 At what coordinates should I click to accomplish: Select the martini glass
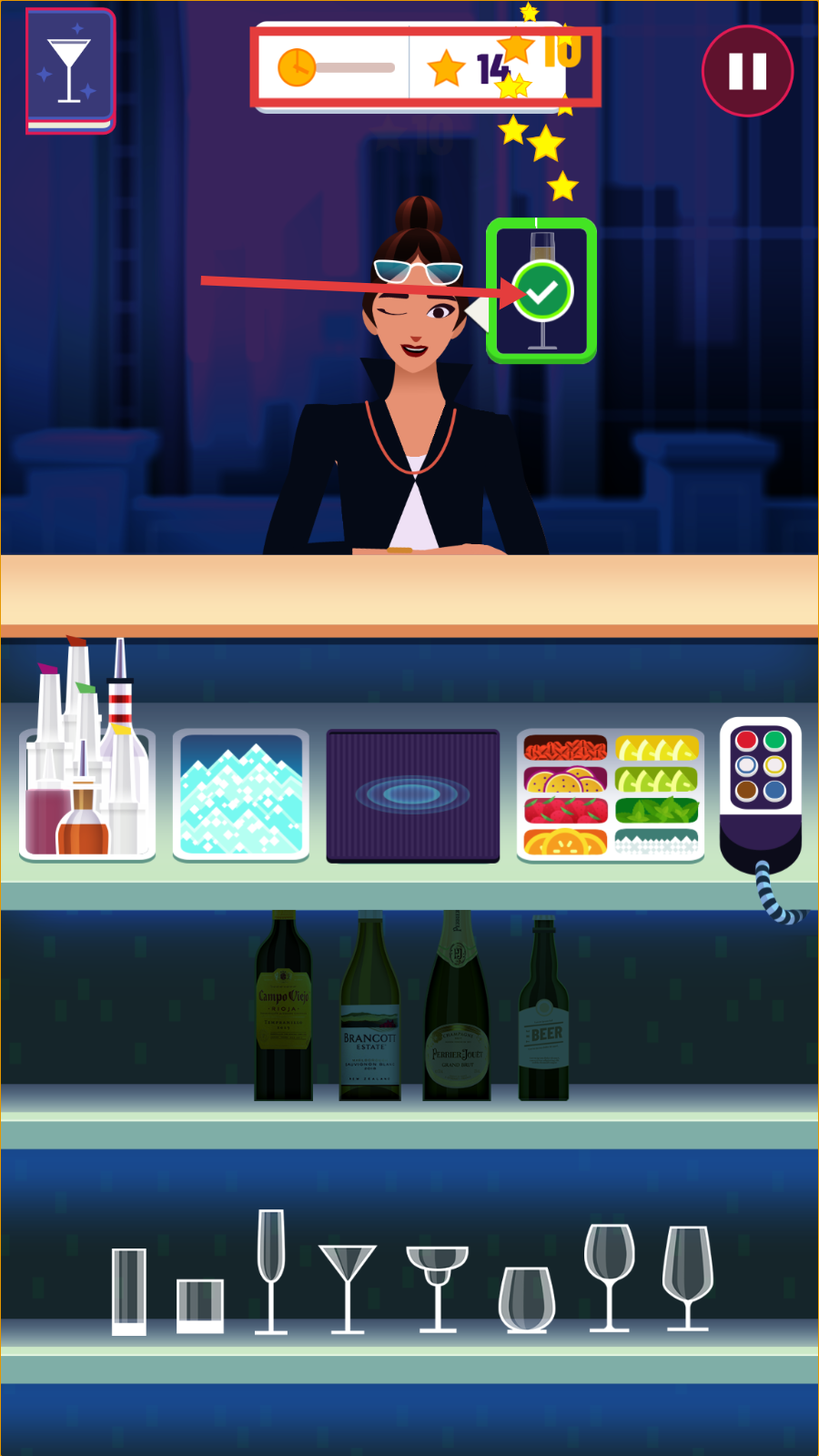347,1285
